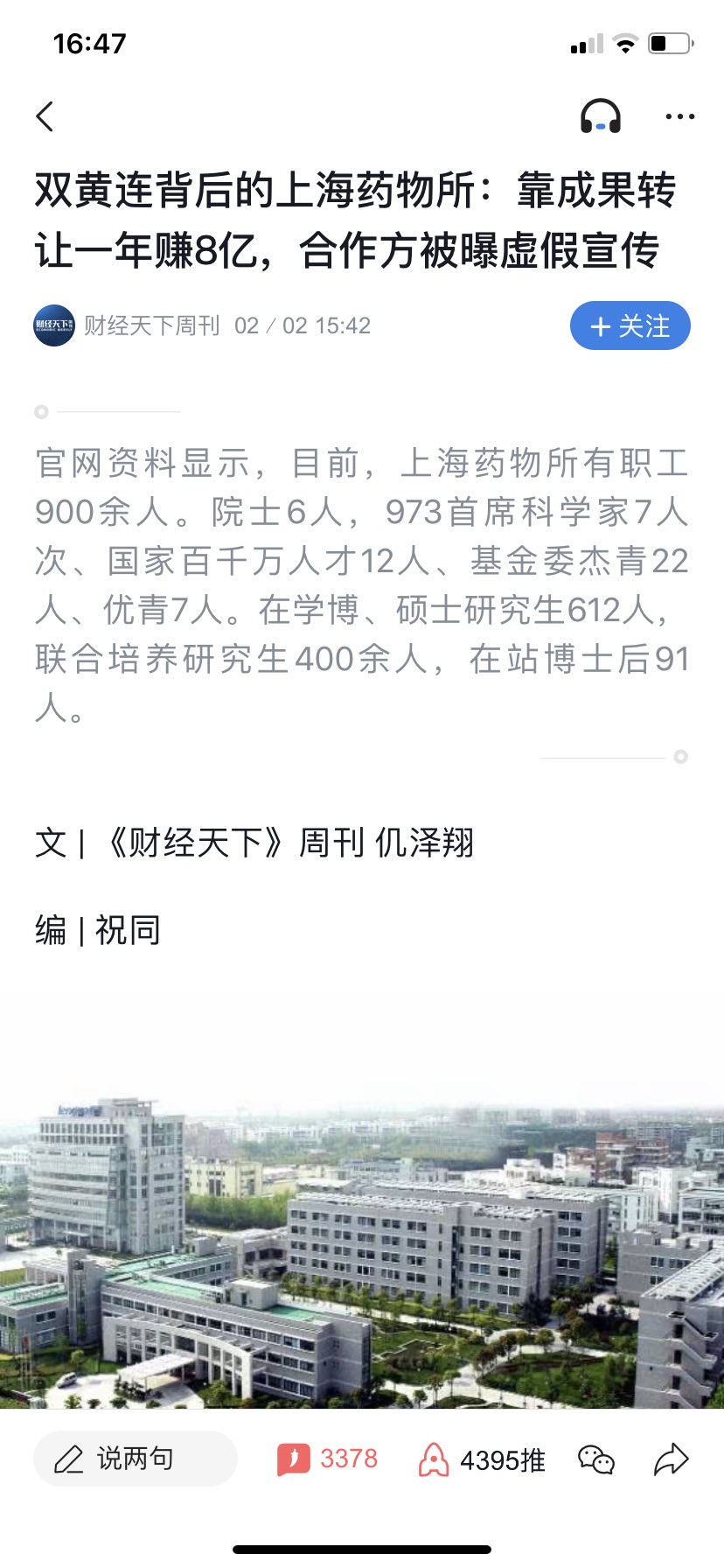Screen dimensions: 724x1568
Task: Open the three-dot more options menu
Action: tap(679, 115)
